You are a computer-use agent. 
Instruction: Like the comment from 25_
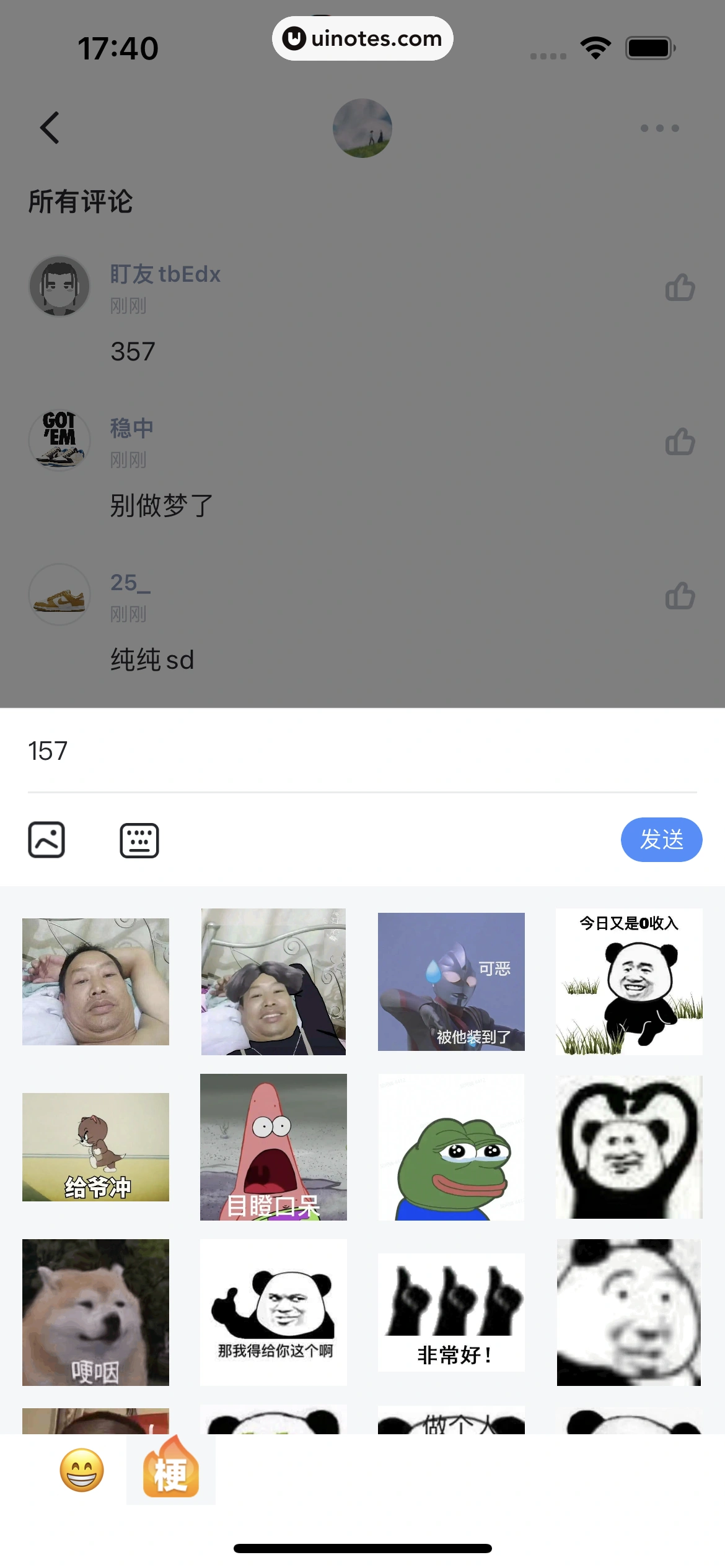pos(680,596)
